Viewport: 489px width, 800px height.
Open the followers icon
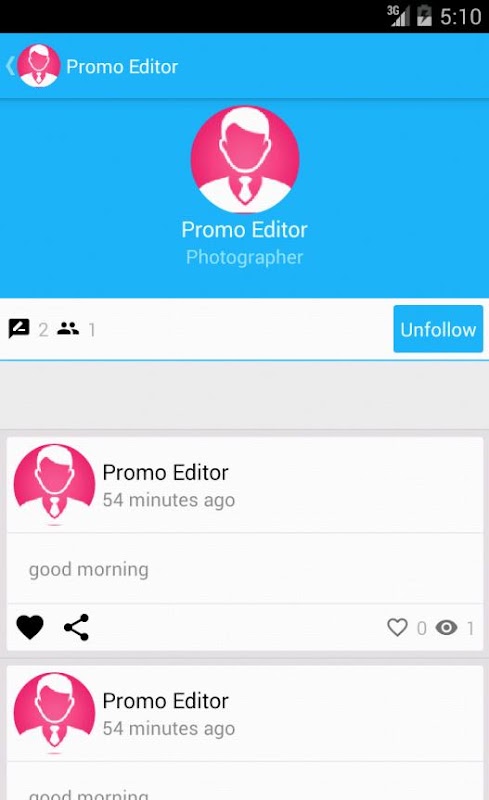click(68, 329)
